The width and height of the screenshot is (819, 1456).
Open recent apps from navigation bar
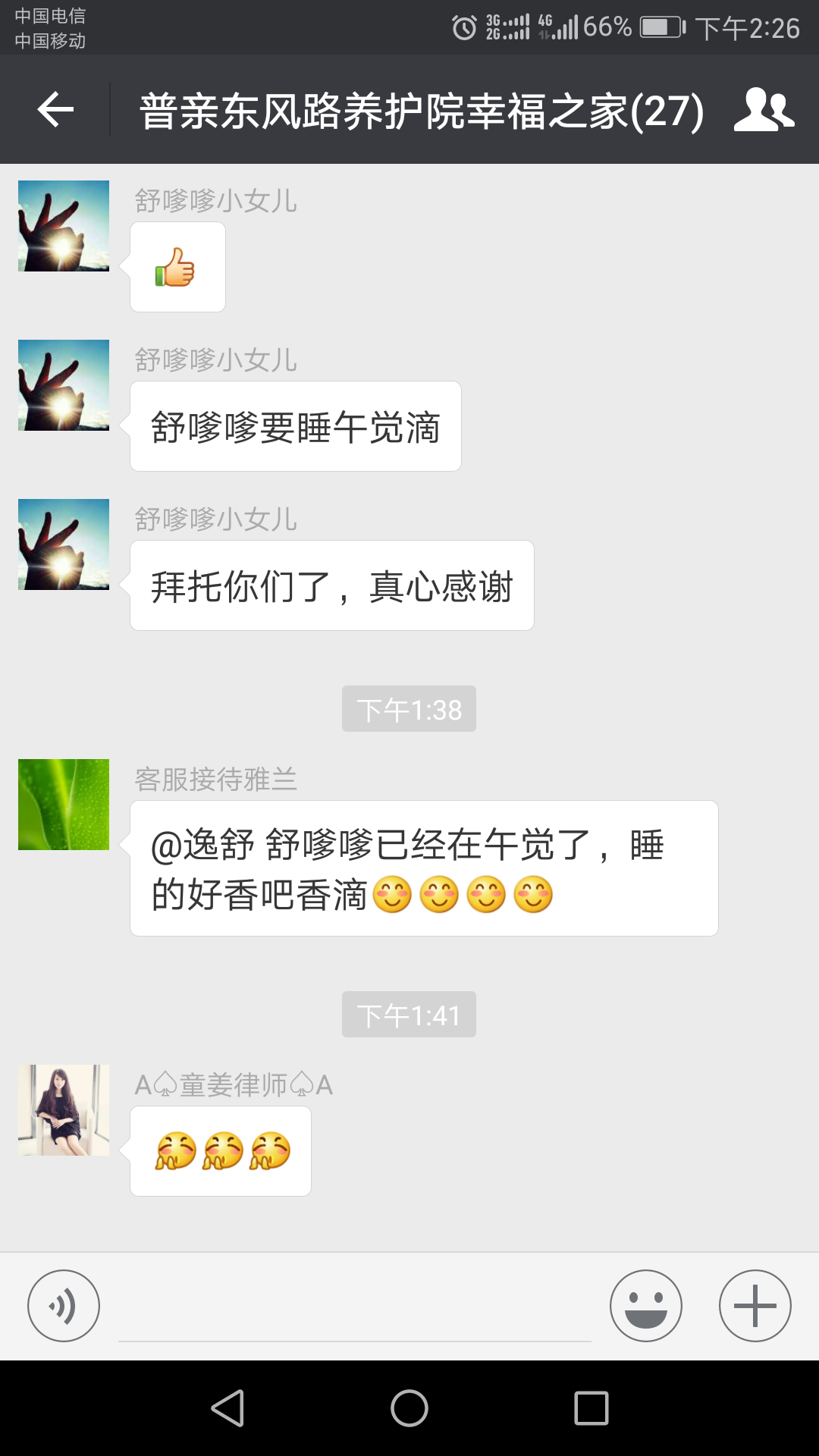(x=591, y=1408)
